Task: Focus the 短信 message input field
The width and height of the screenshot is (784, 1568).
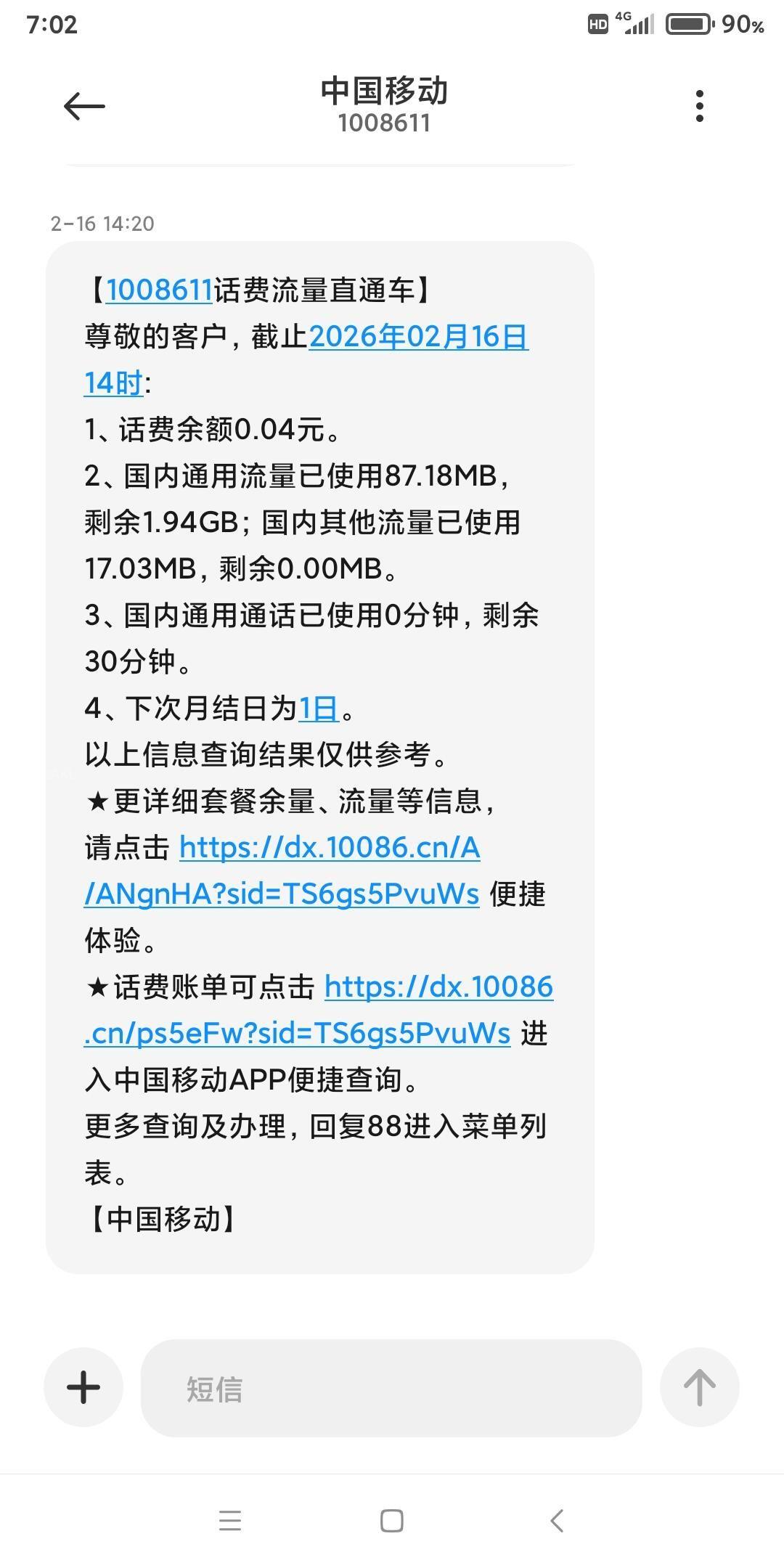Action: (391, 1389)
